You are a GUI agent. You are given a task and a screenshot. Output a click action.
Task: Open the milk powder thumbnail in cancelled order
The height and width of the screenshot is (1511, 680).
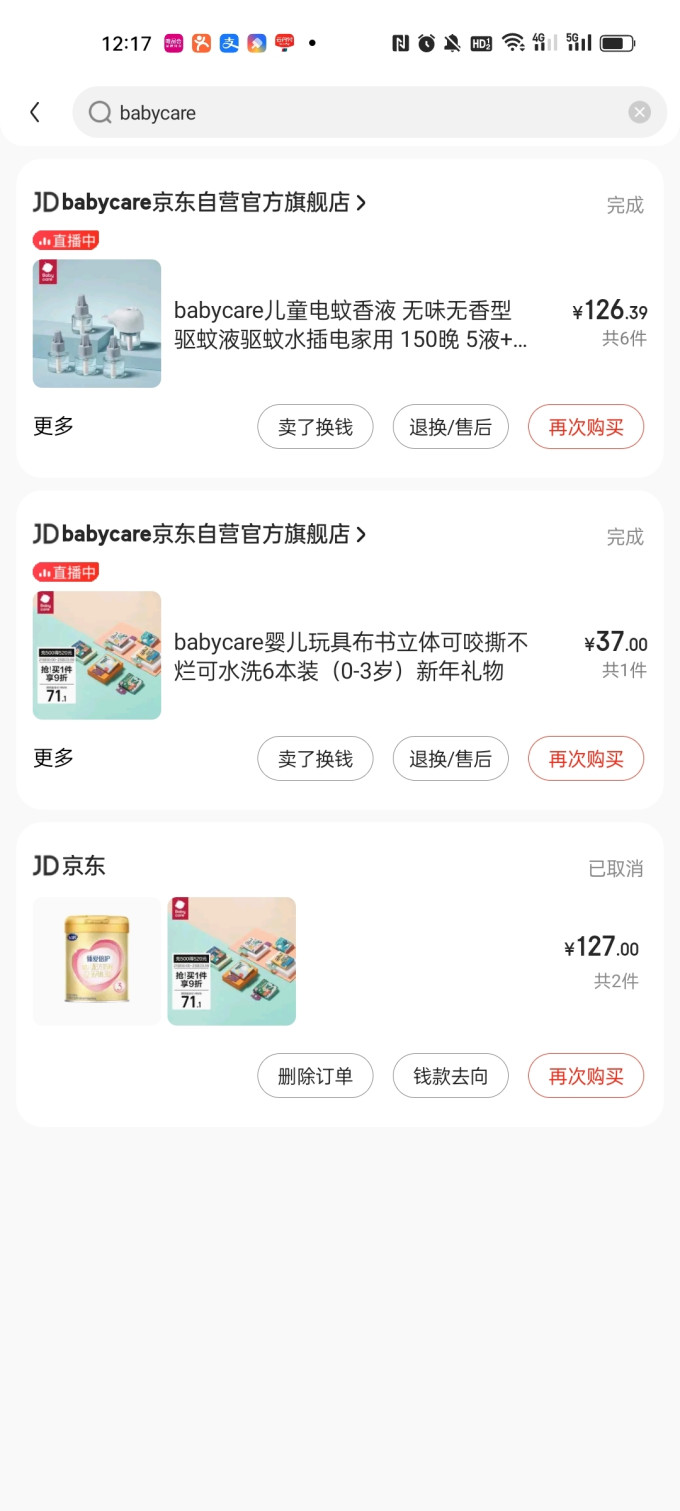click(97, 961)
